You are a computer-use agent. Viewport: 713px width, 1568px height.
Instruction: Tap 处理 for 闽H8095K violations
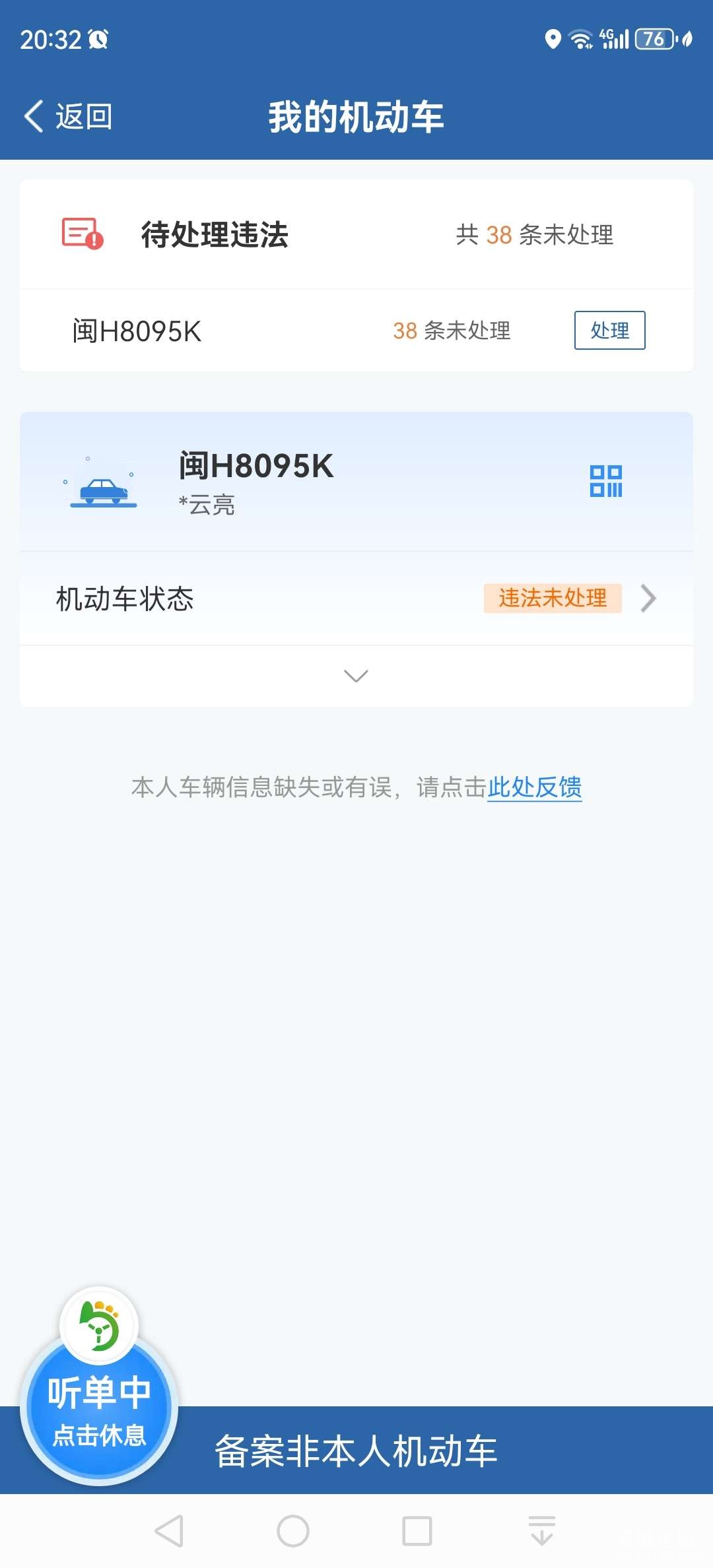click(x=609, y=330)
